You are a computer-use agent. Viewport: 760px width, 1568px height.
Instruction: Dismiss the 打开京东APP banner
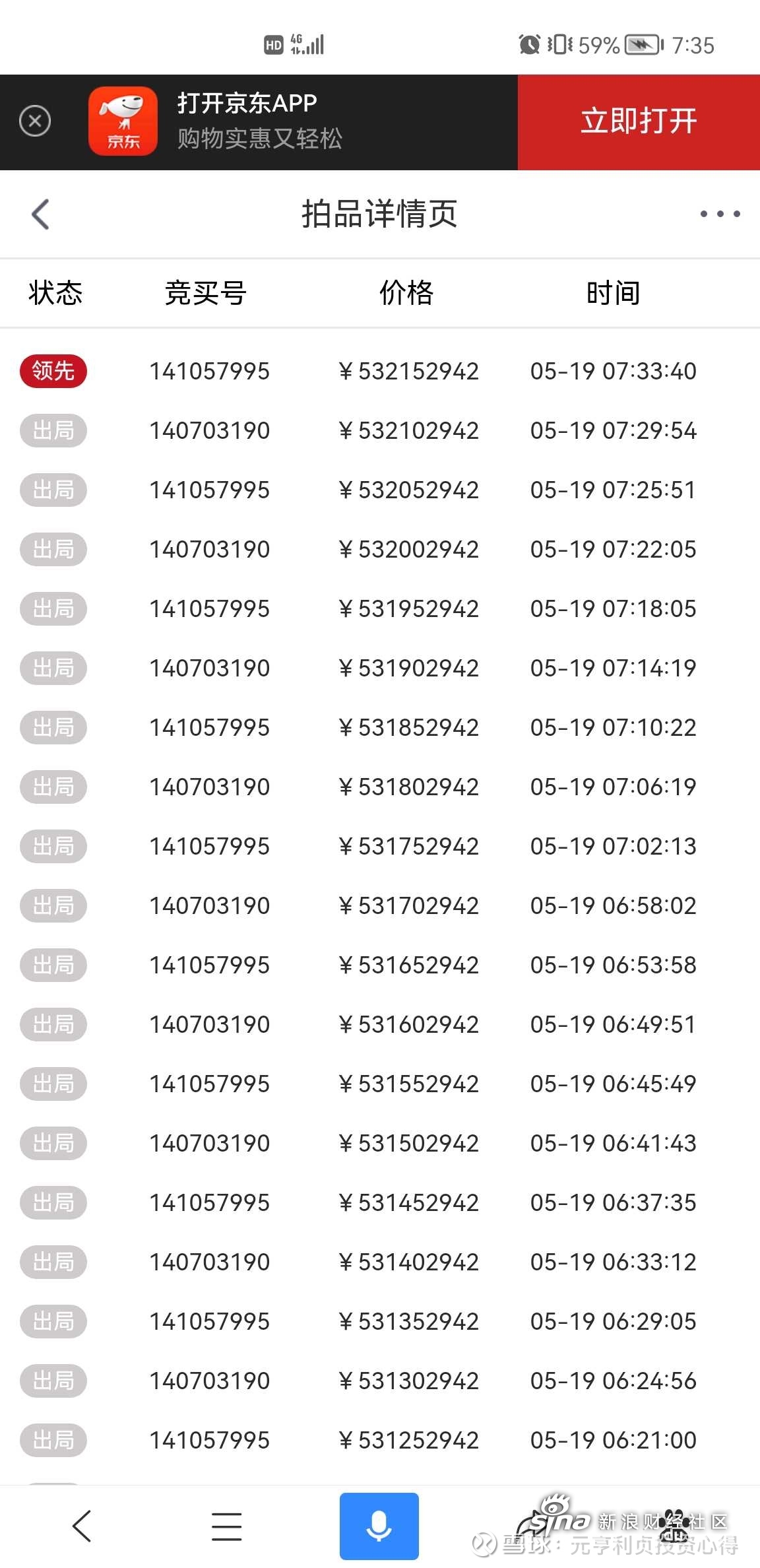pyautogui.click(x=35, y=121)
